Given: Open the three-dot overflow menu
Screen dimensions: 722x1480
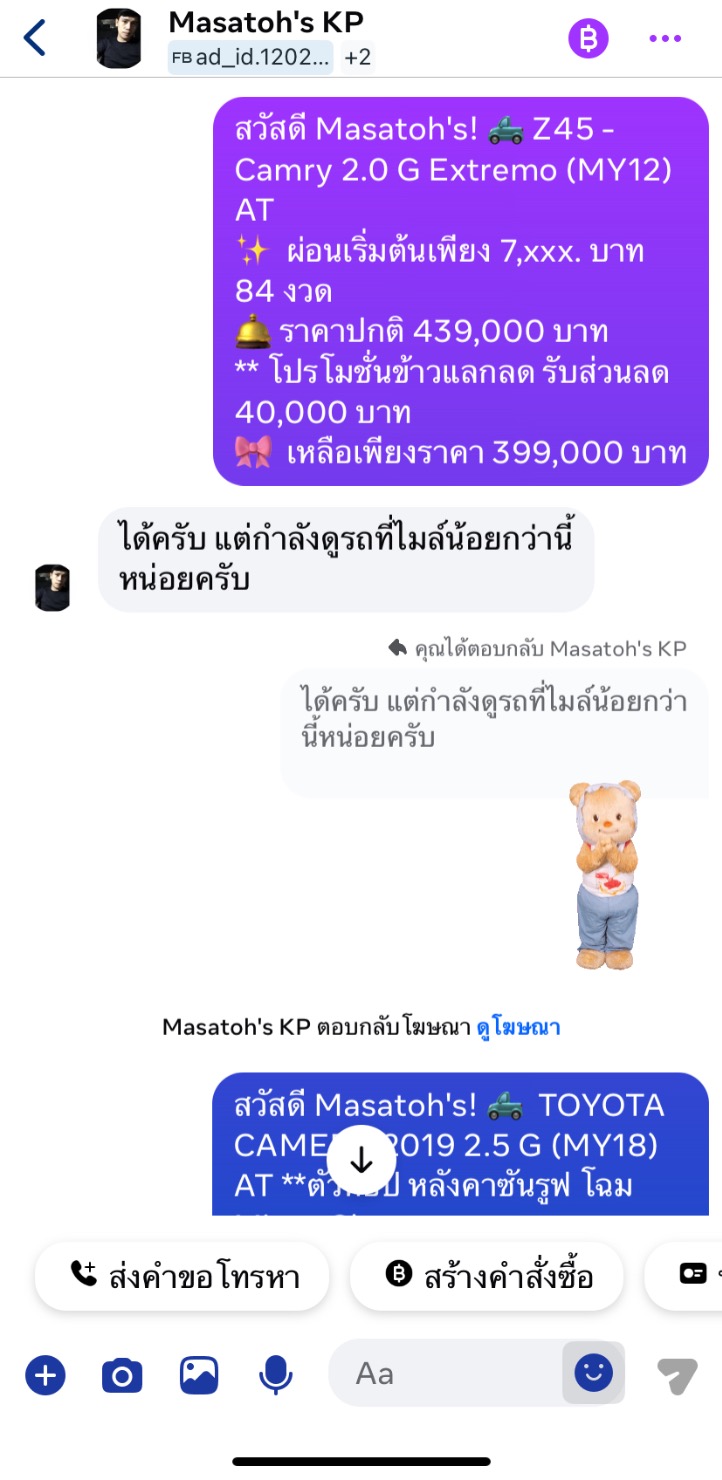Looking at the screenshot, I should point(665,38).
